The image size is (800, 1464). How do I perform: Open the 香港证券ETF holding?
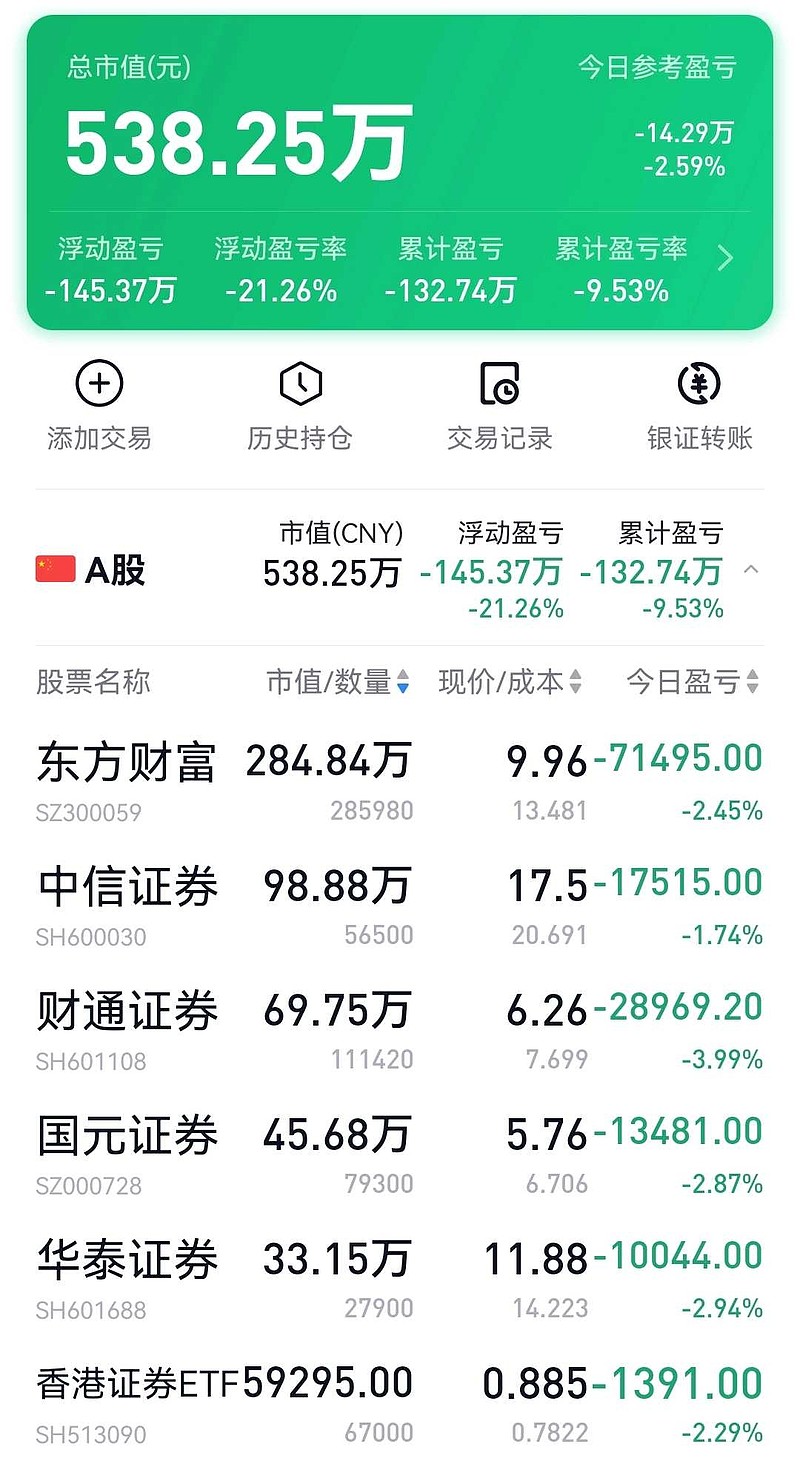(x=400, y=1406)
